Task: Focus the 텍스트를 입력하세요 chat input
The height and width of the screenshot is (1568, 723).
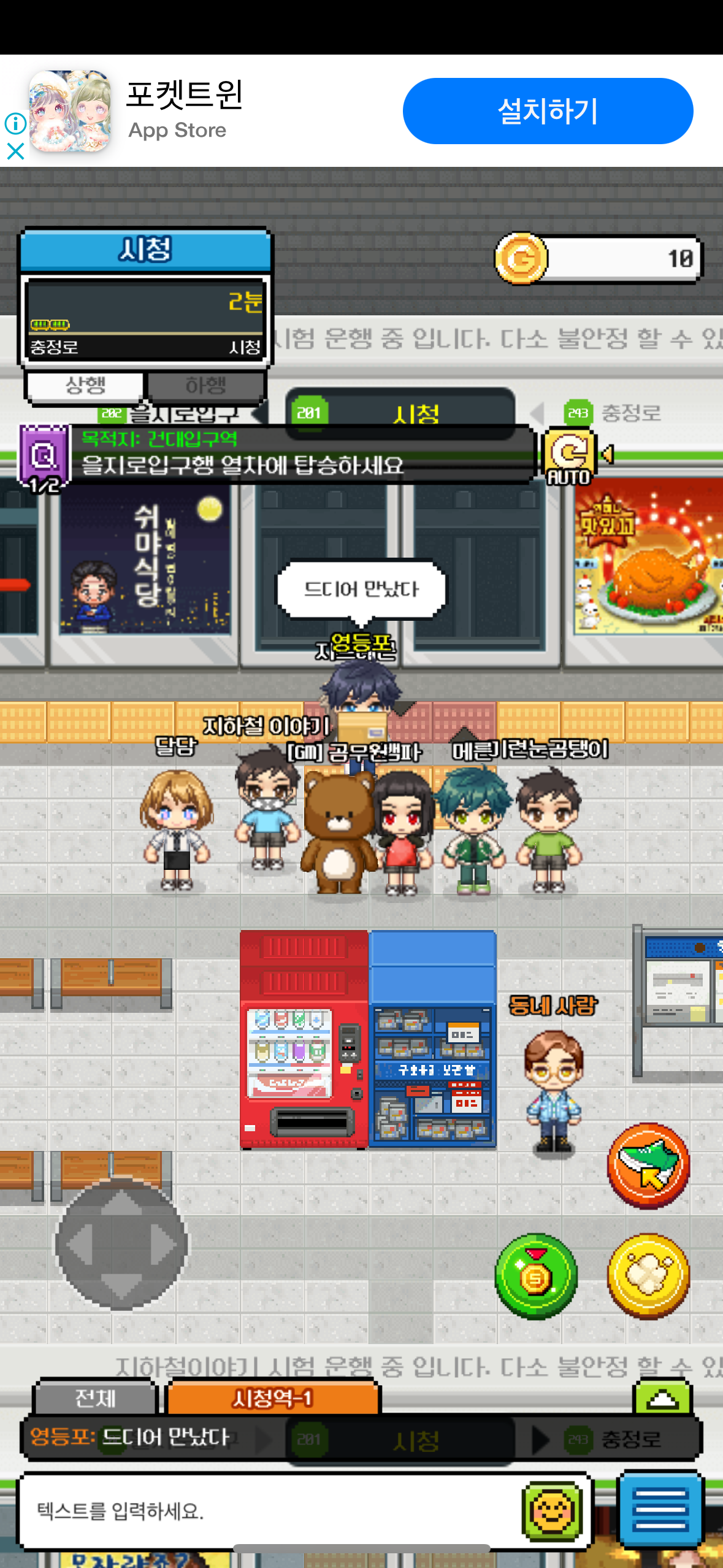Action: point(270,1511)
